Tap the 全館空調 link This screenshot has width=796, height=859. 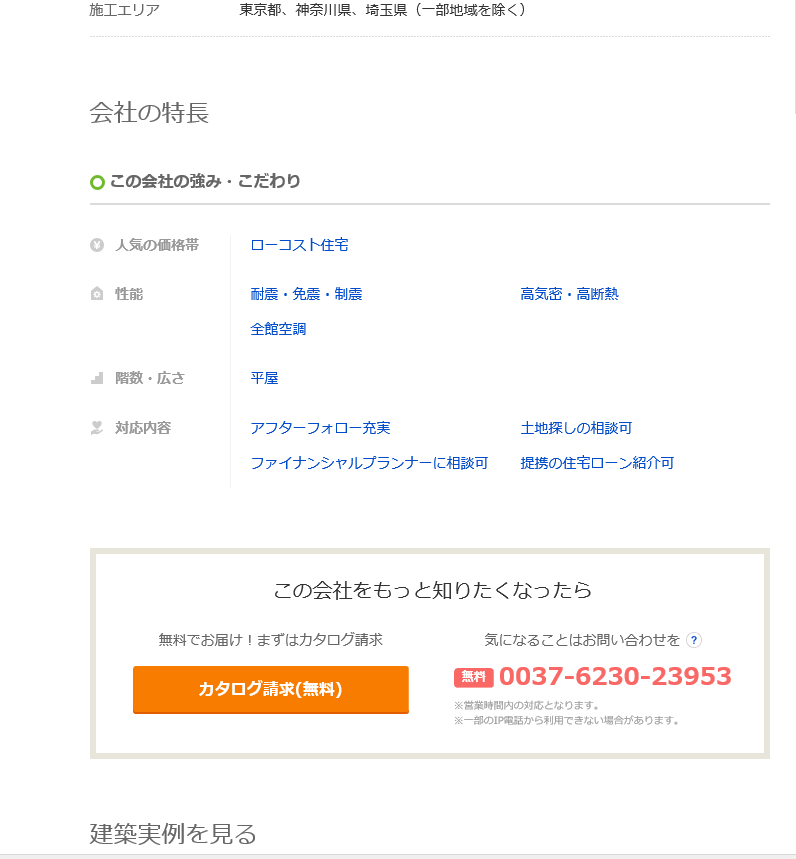[278, 329]
